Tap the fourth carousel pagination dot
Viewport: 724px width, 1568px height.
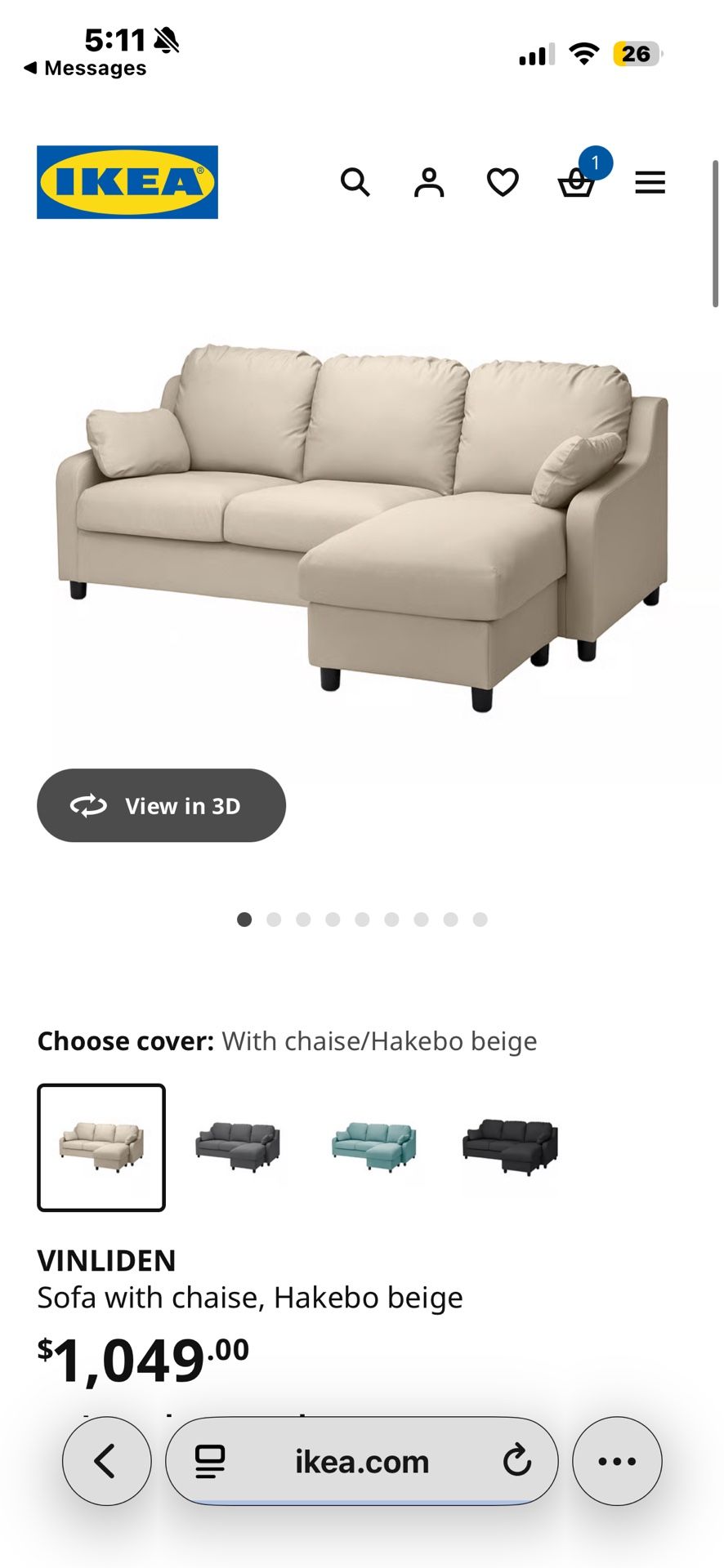click(x=333, y=919)
